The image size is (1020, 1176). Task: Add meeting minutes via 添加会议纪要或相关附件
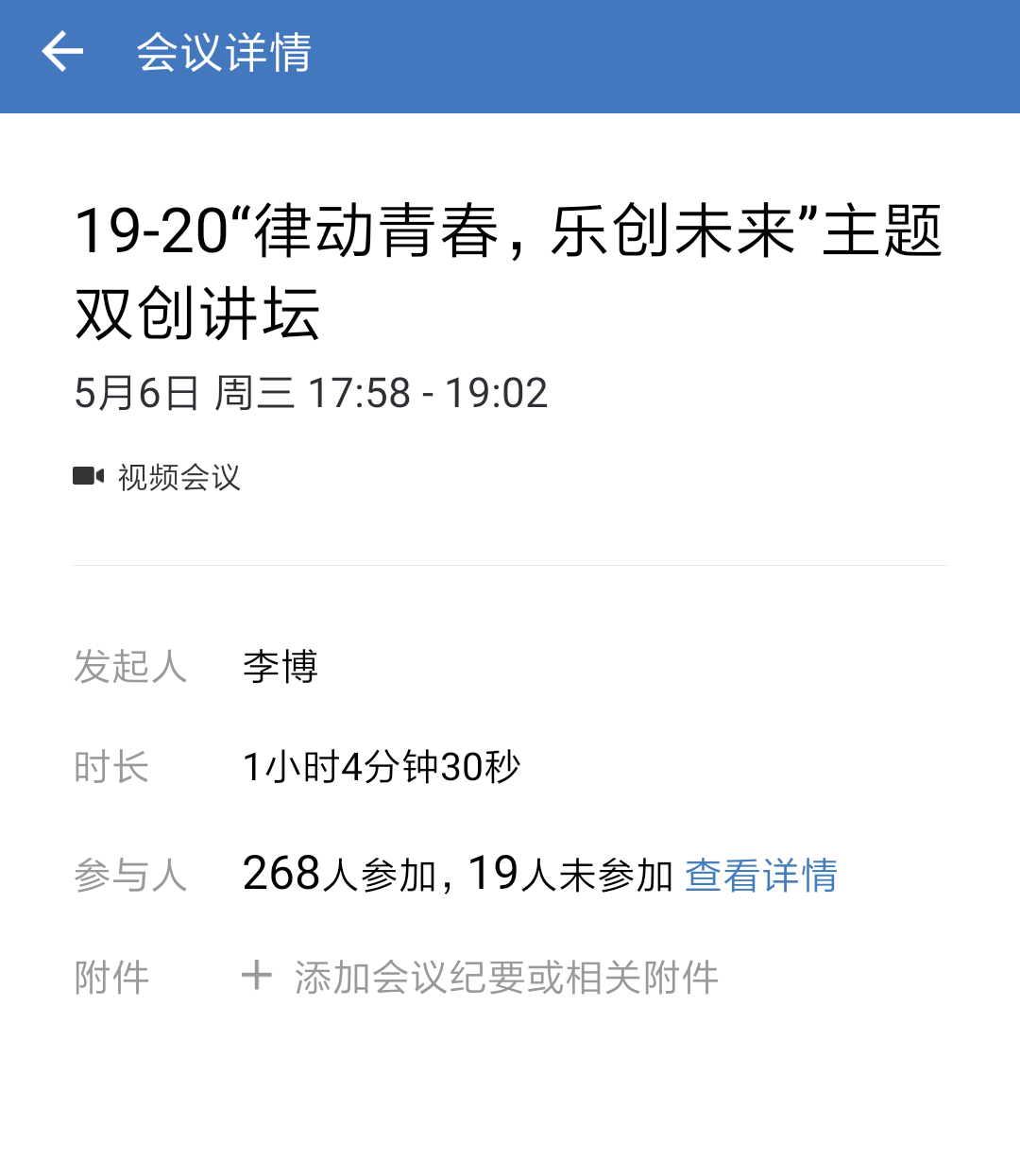point(482,977)
